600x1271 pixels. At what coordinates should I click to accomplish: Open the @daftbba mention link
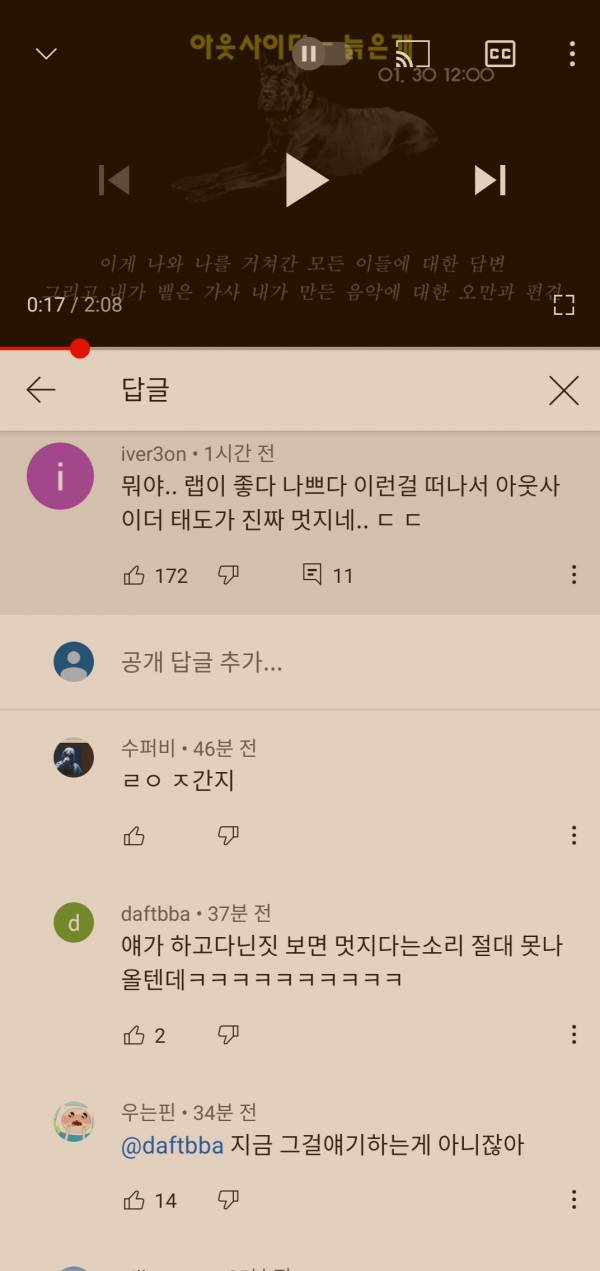click(171, 1146)
